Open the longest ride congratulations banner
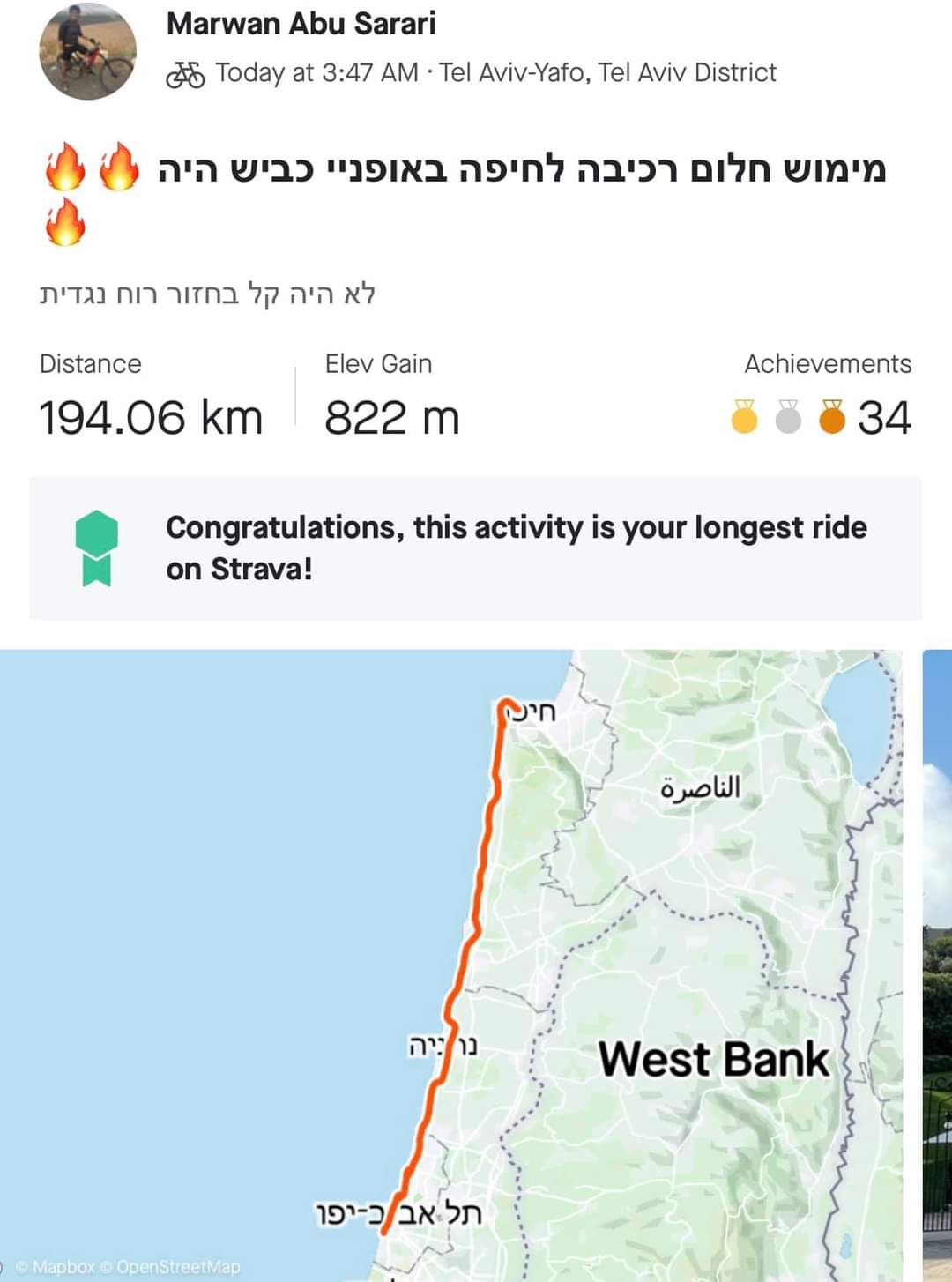The height and width of the screenshot is (1282, 952). 476,548
